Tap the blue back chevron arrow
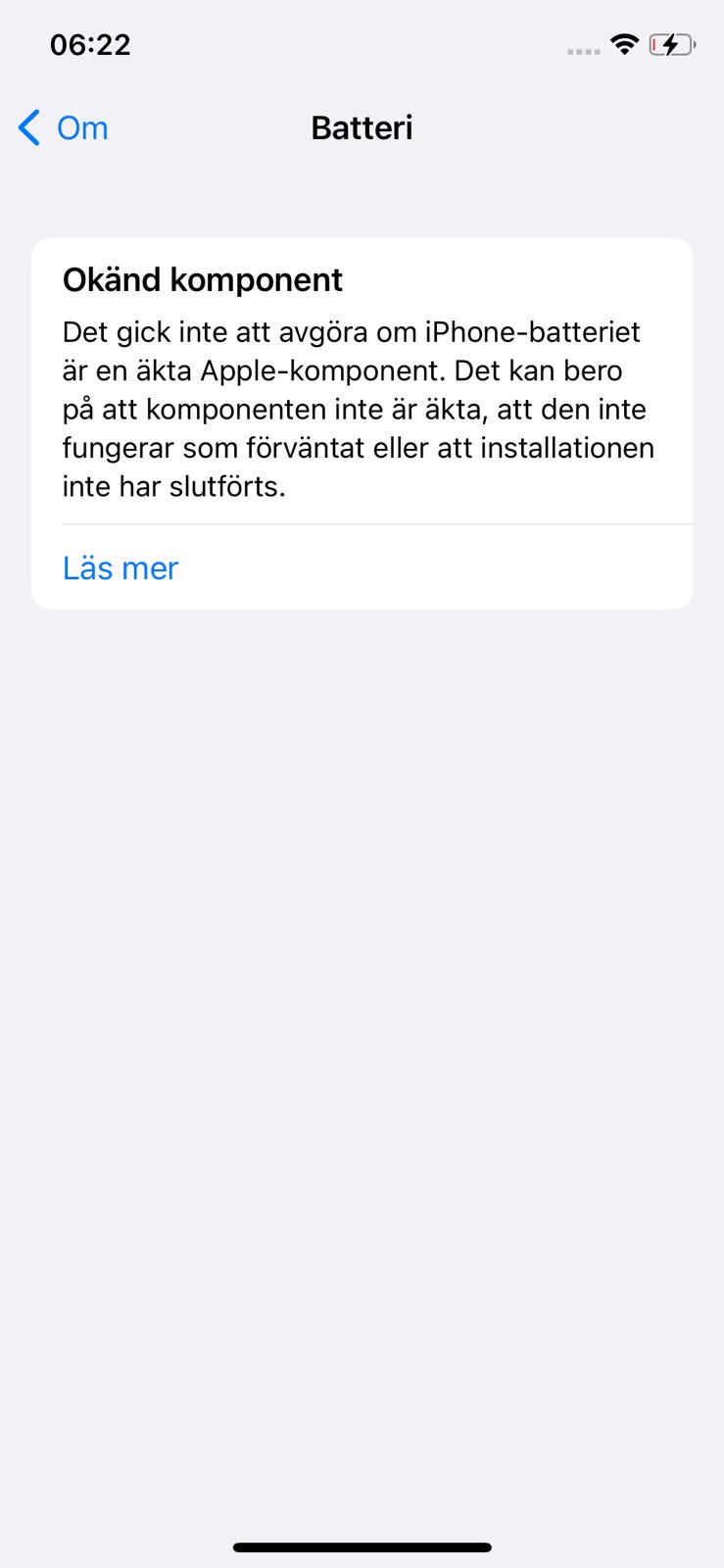This screenshot has width=724, height=1568. [26, 127]
